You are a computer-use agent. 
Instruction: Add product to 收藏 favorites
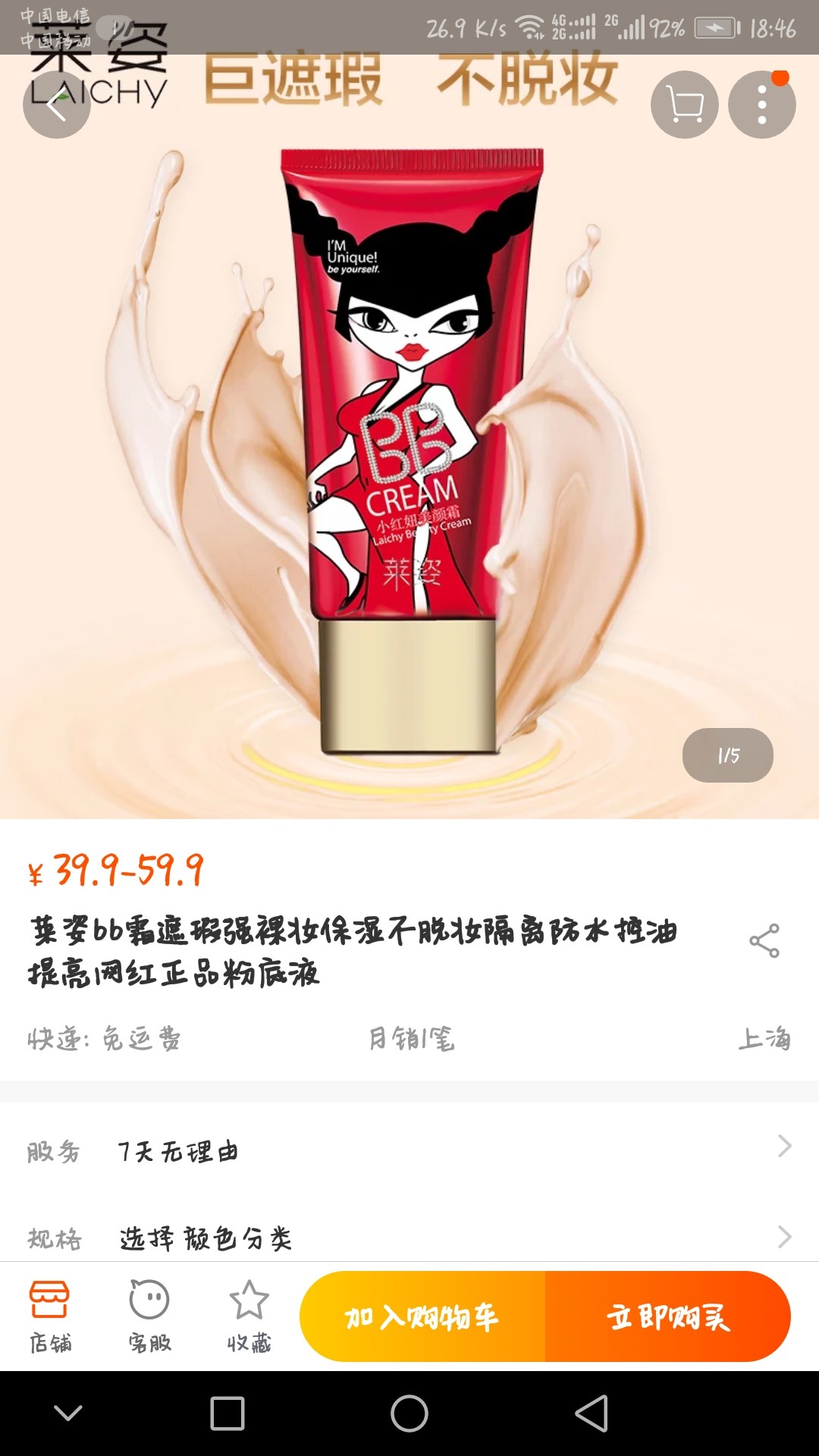(x=249, y=1316)
